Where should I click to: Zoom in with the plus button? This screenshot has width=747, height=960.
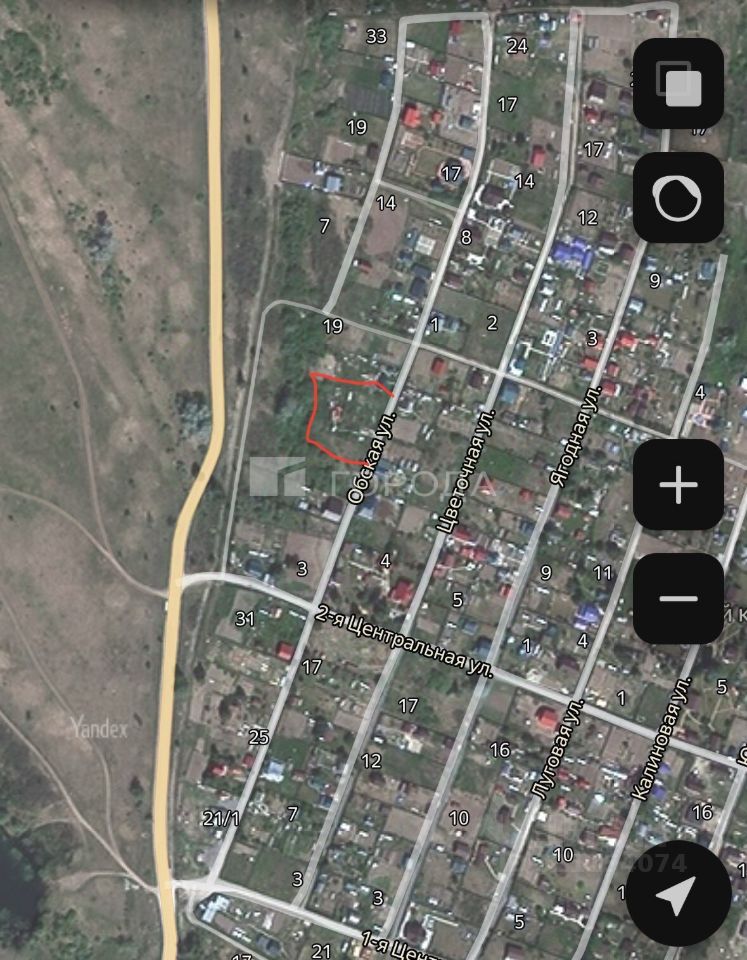tap(678, 485)
